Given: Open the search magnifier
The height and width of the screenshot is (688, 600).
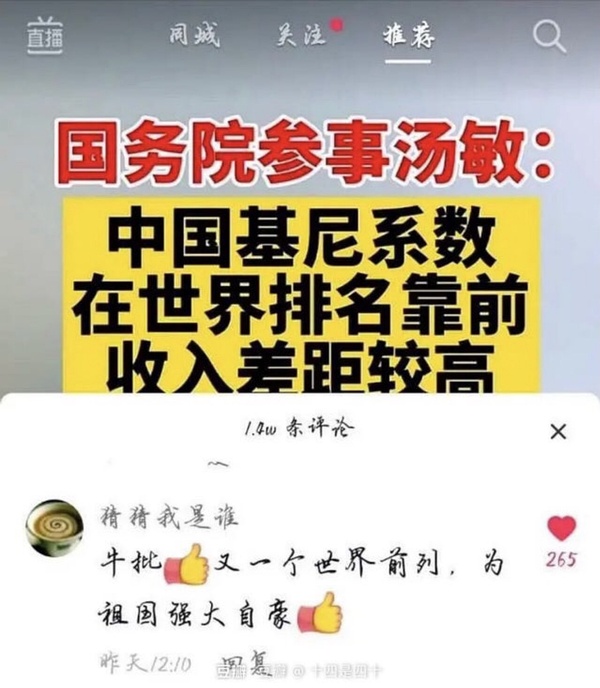Looking at the screenshot, I should (x=549, y=37).
